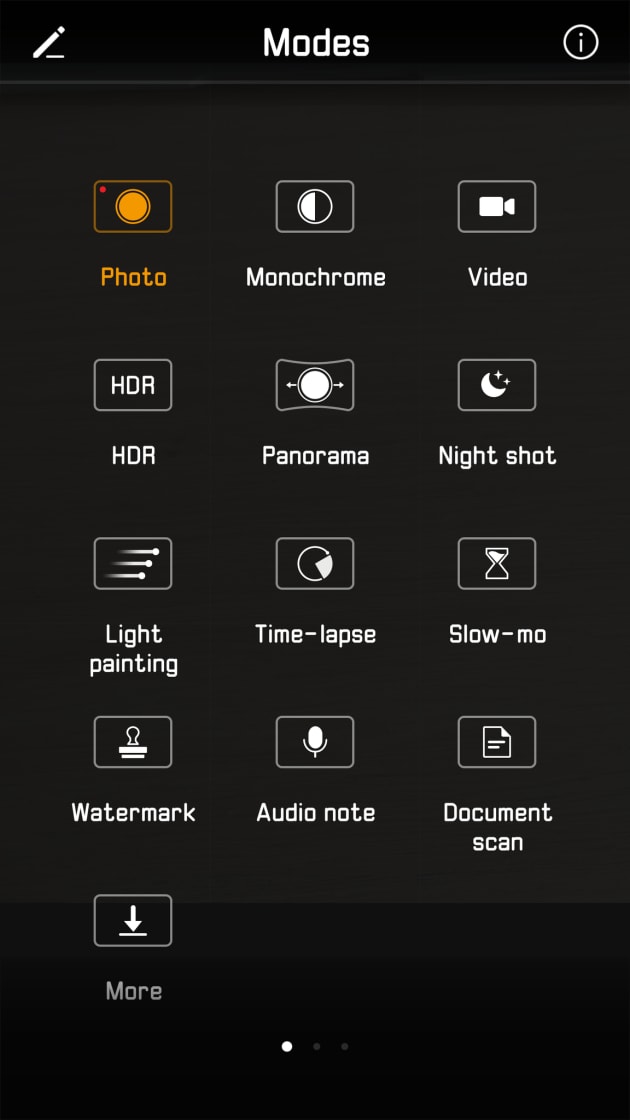Image resolution: width=630 pixels, height=1120 pixels.
Task: Select Slow-mo mode
Action: [497, 563]
